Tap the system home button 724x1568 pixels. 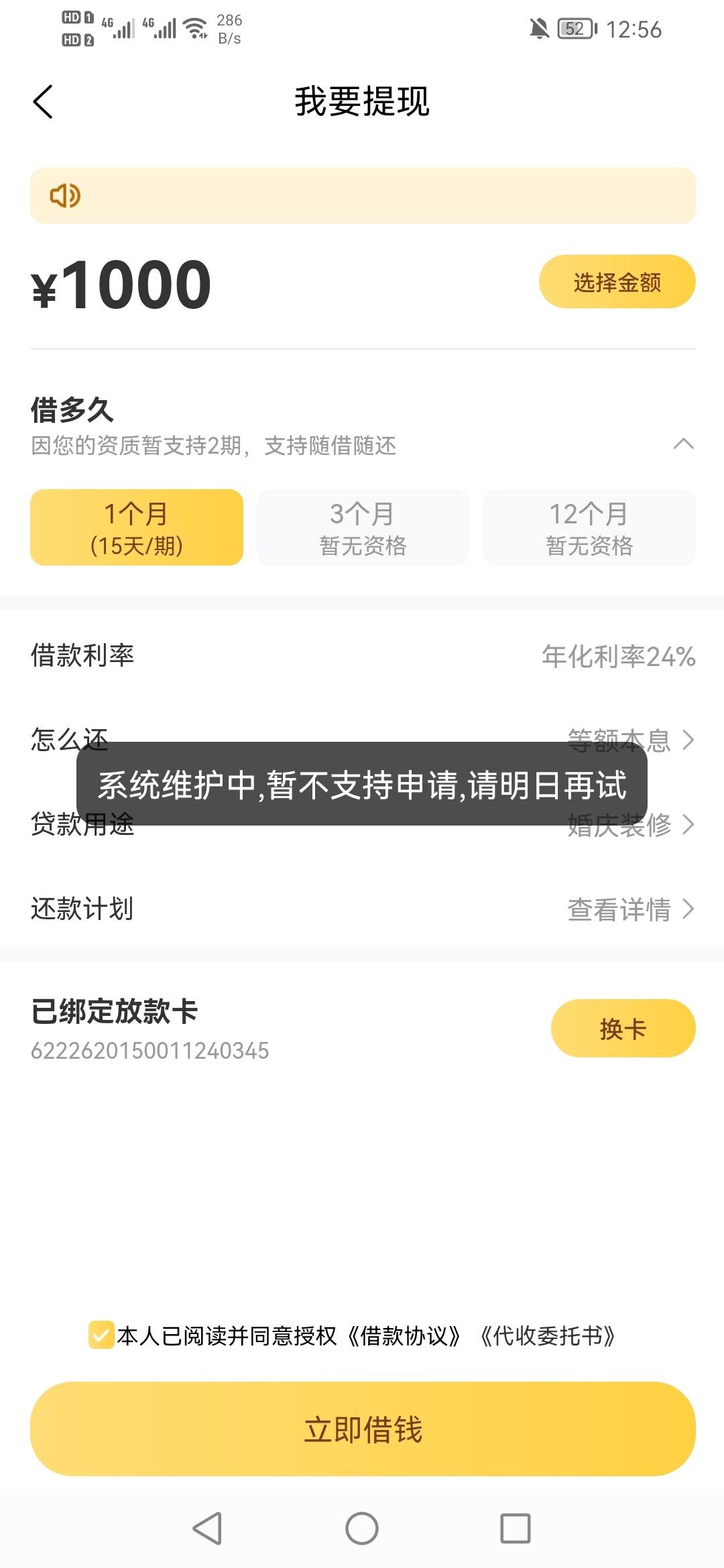pyautogui.click(x=362, y=1529)
